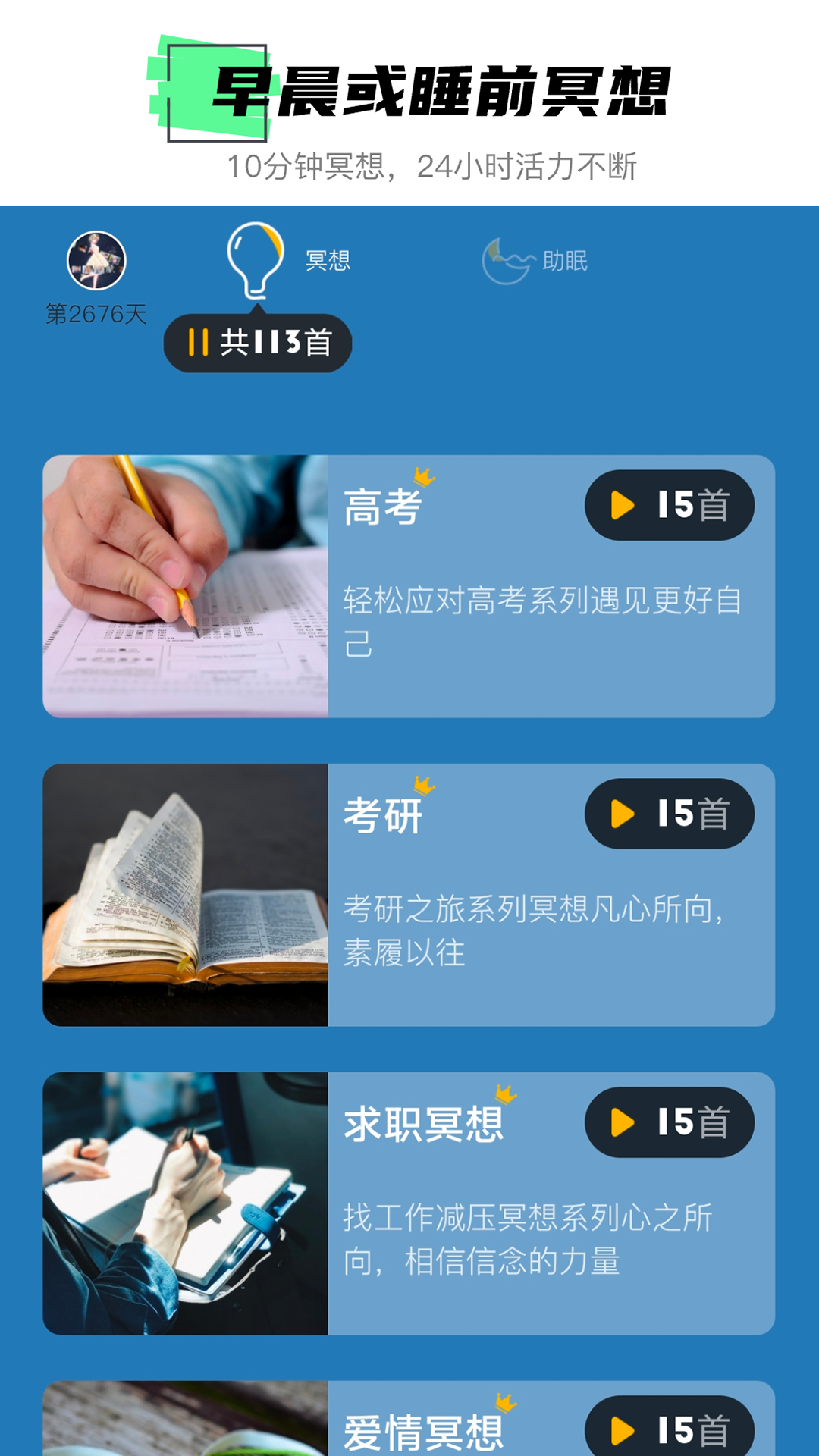This screenshot has height=1456, width=819.
Task: Open the 高考 meditation series
Action: [409, 588]
